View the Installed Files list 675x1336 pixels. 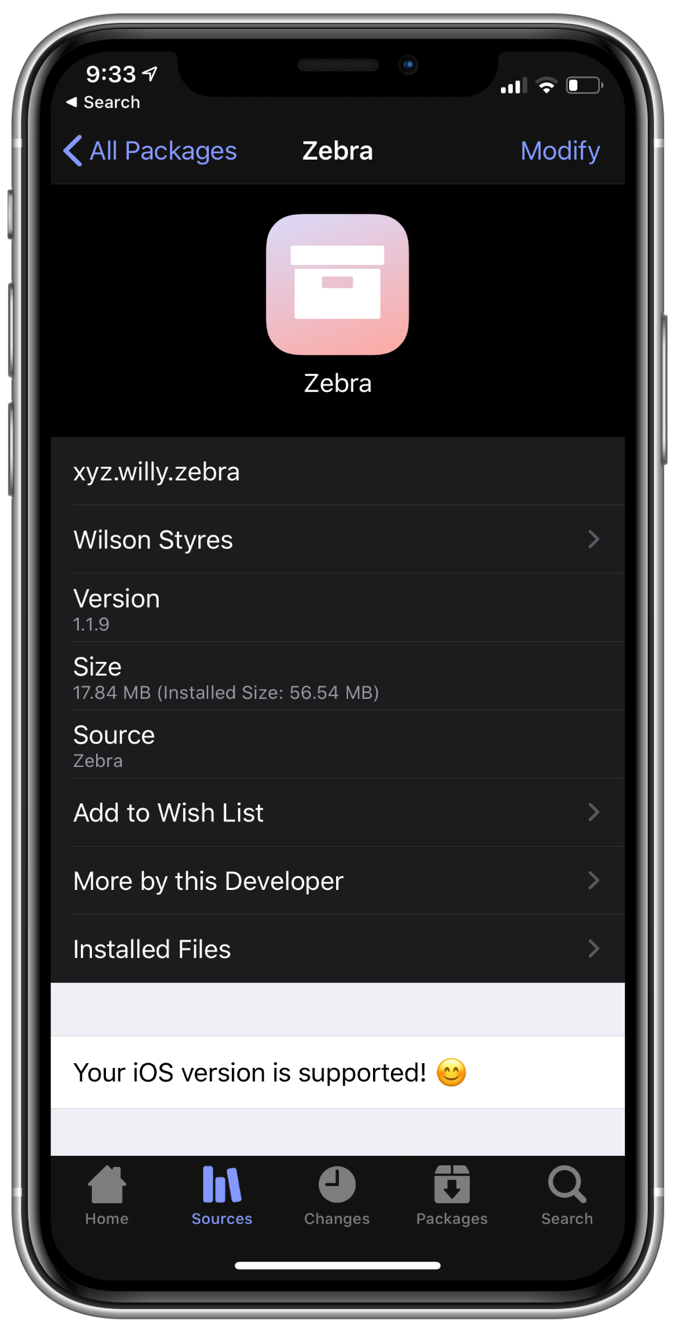coord(337,949)
